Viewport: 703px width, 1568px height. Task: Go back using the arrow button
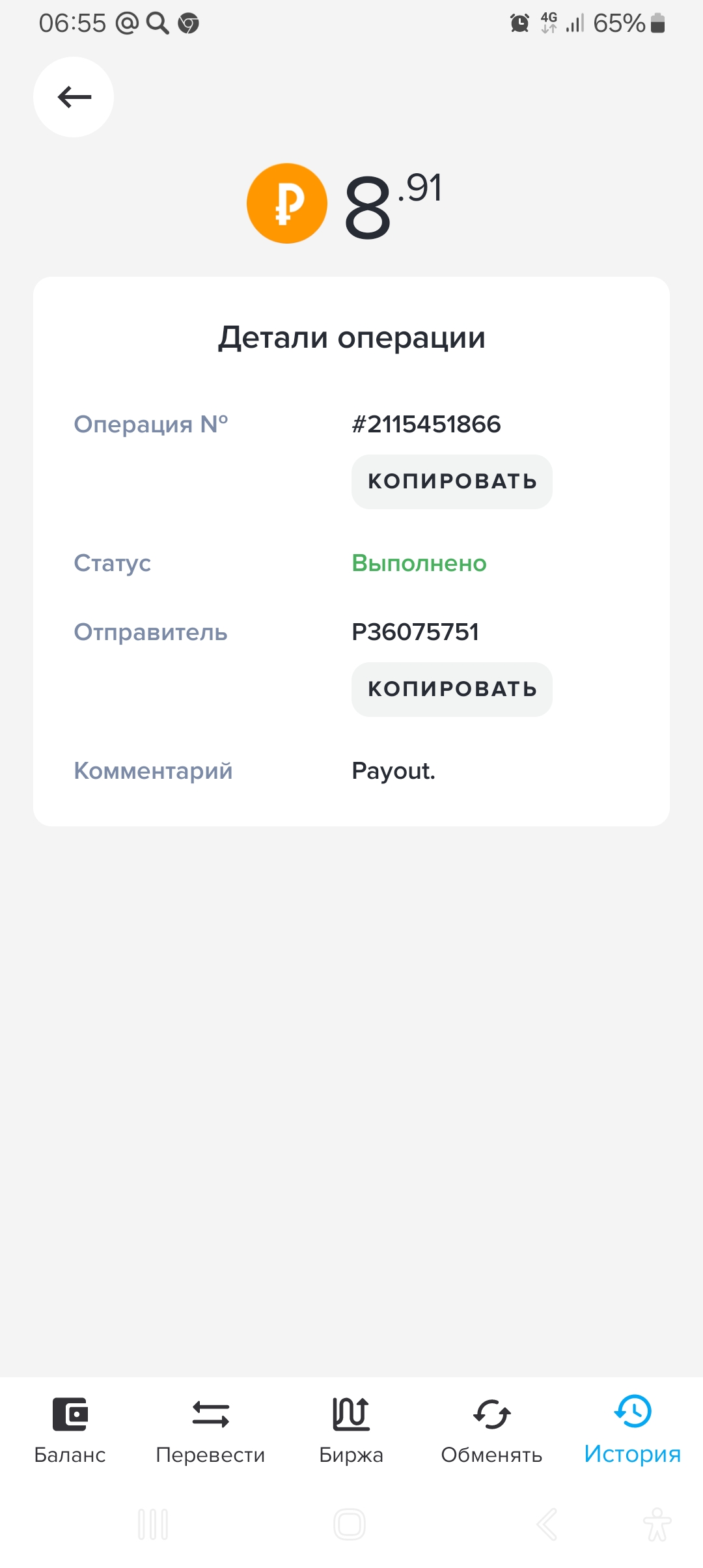click(x=74, y=98)
